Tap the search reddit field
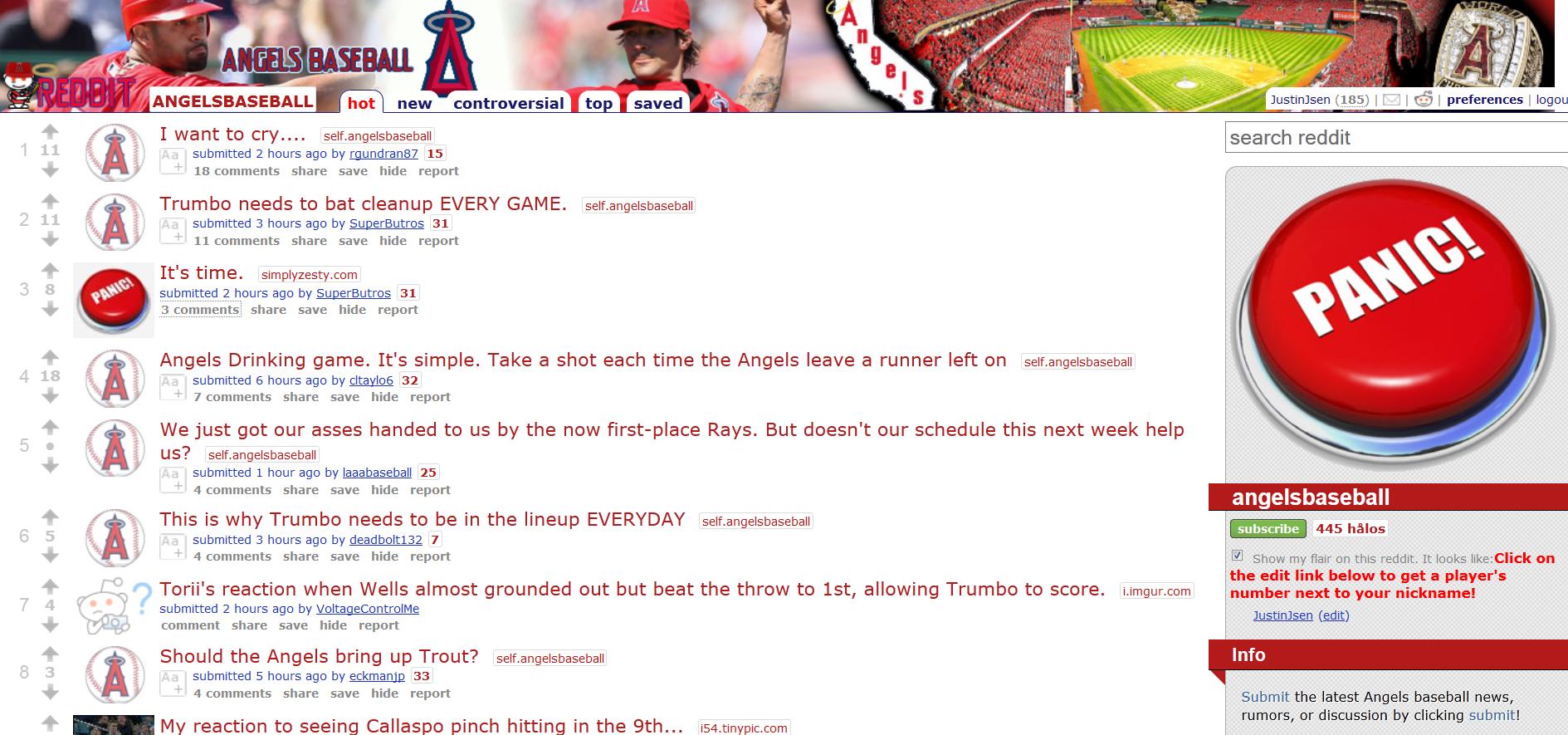 (x=1395, y=138)
